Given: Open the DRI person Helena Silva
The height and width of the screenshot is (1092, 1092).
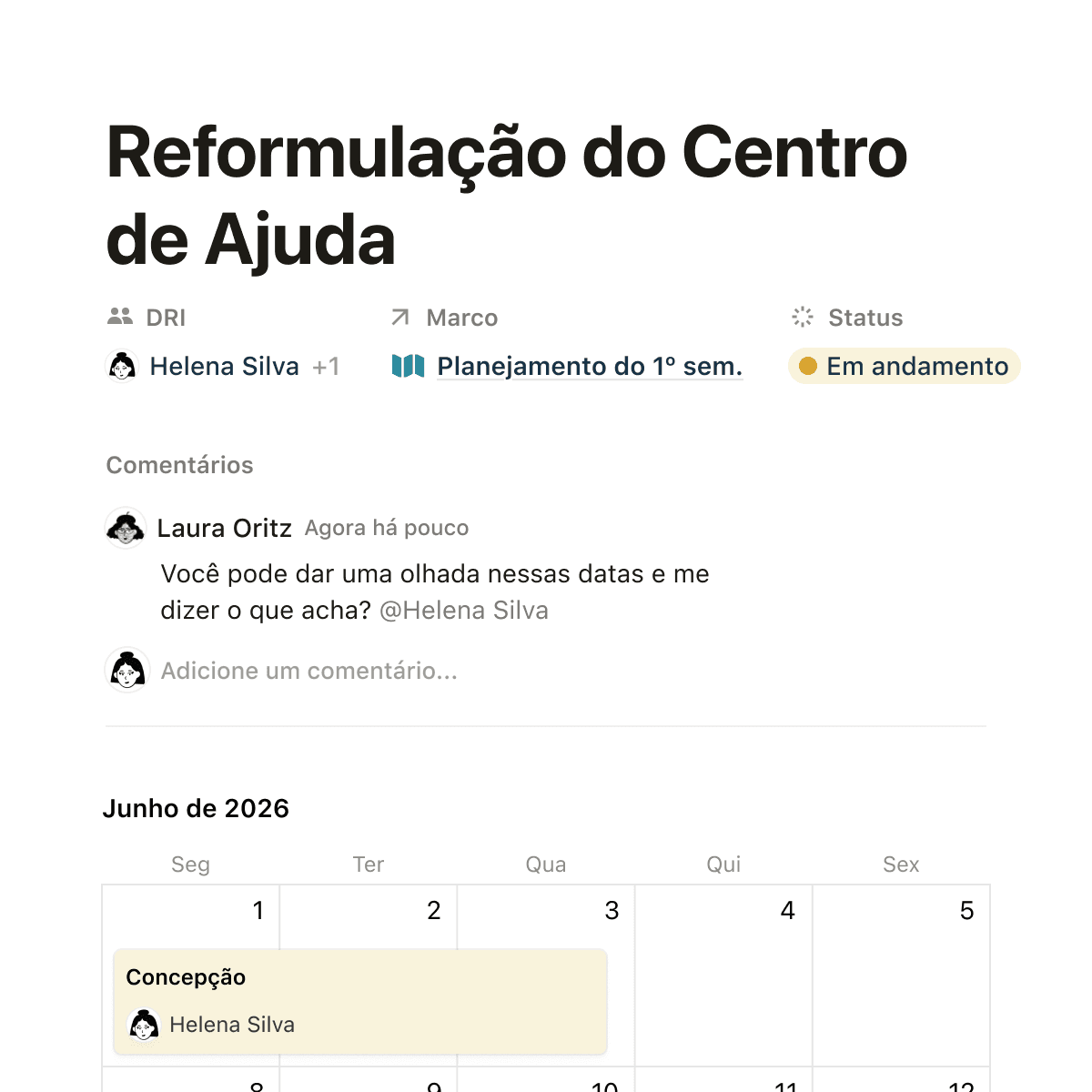Looking at the screenshot, I should point(223,366).
